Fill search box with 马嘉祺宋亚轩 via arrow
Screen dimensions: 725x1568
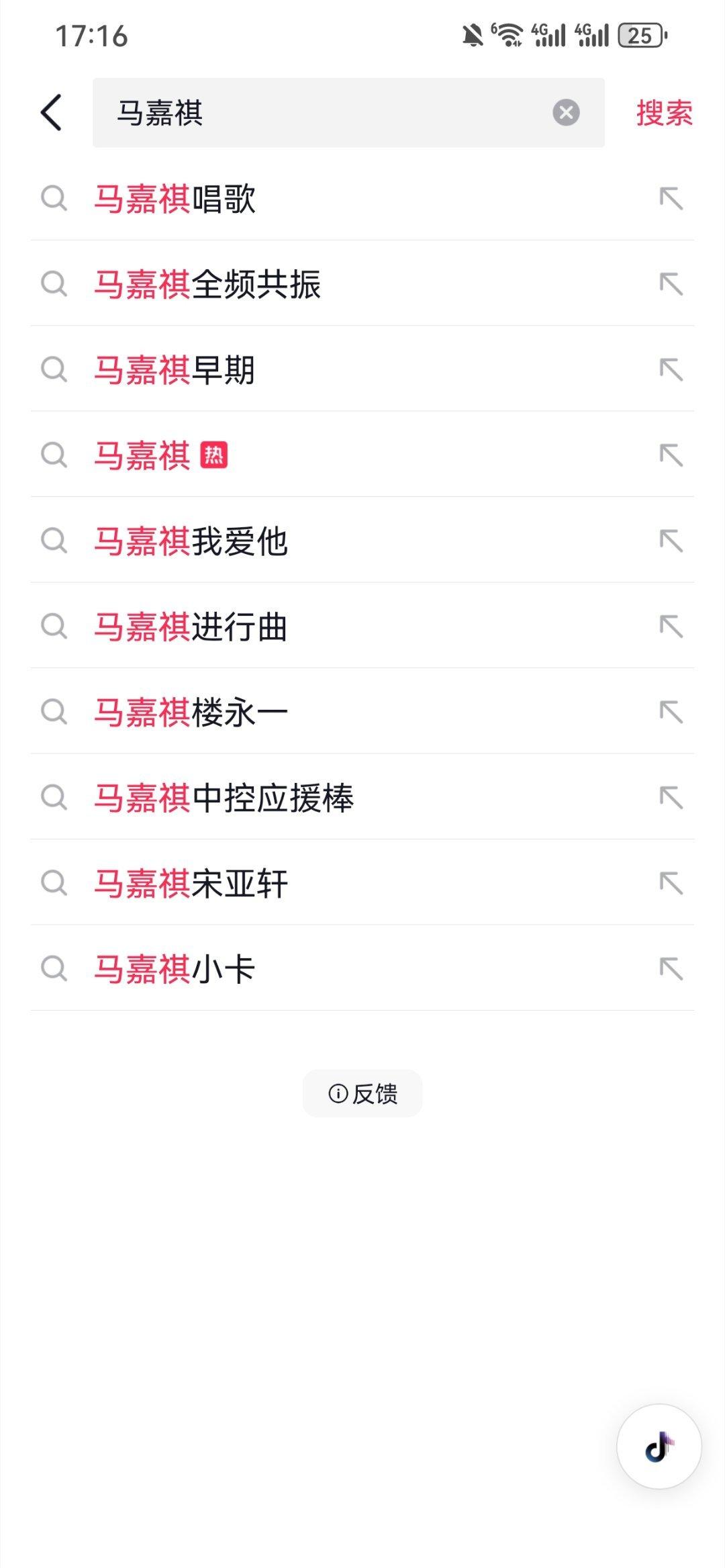pyautogui.click(x=671, y=883)
